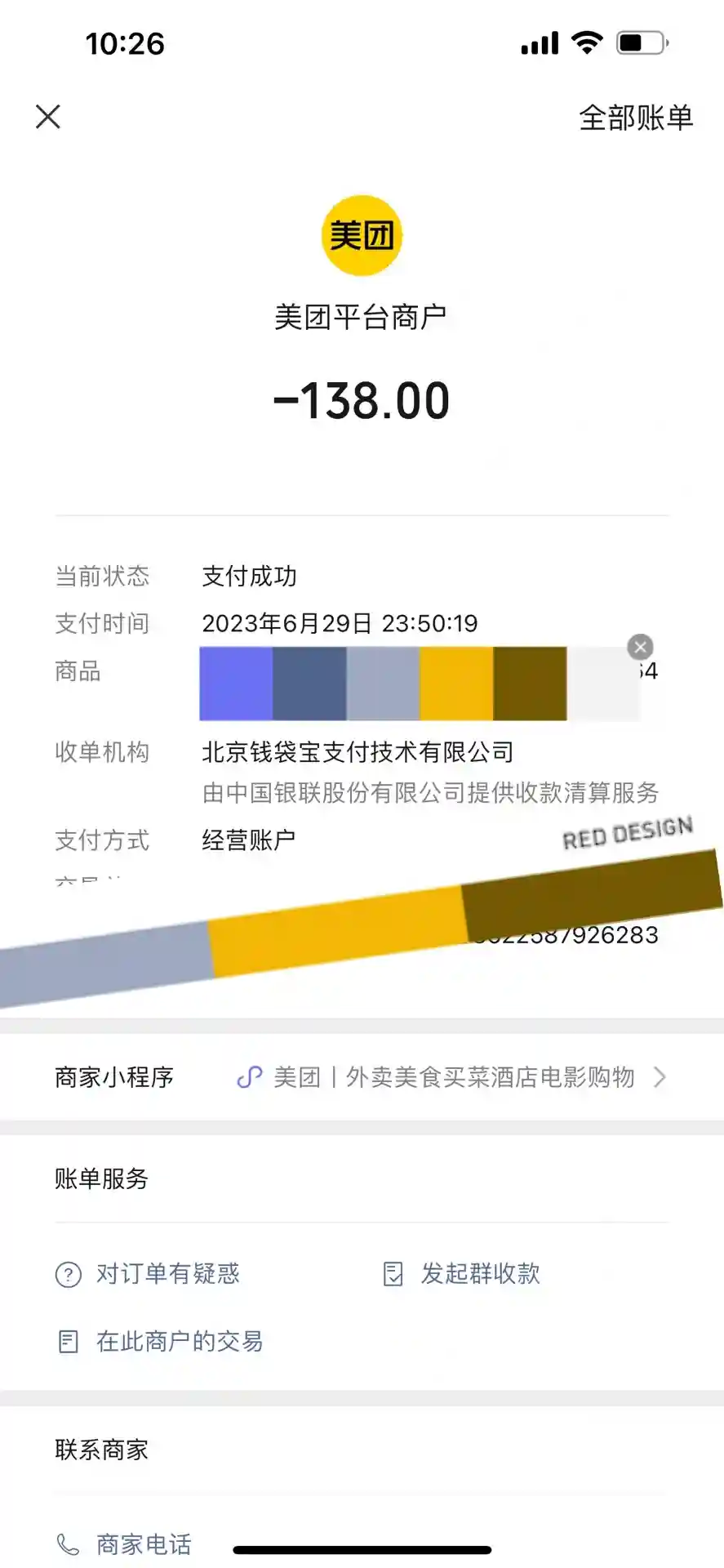
Task: Close the bill detail page
Action: pos(48,117)
